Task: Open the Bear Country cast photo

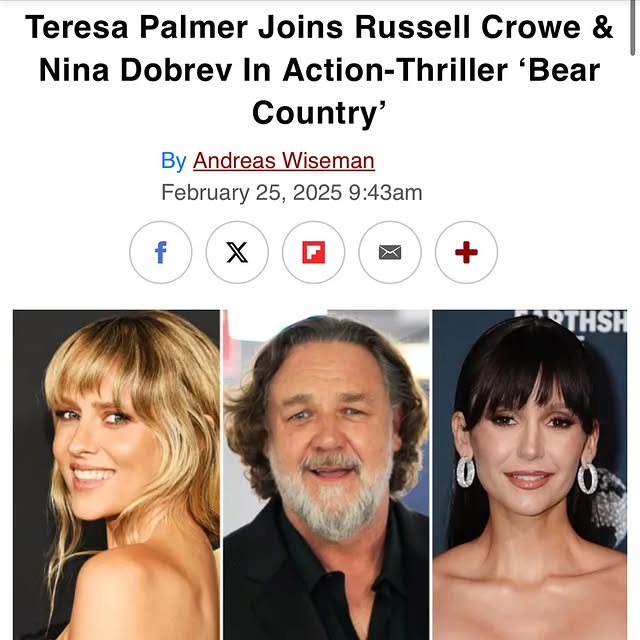Action: 320,475
